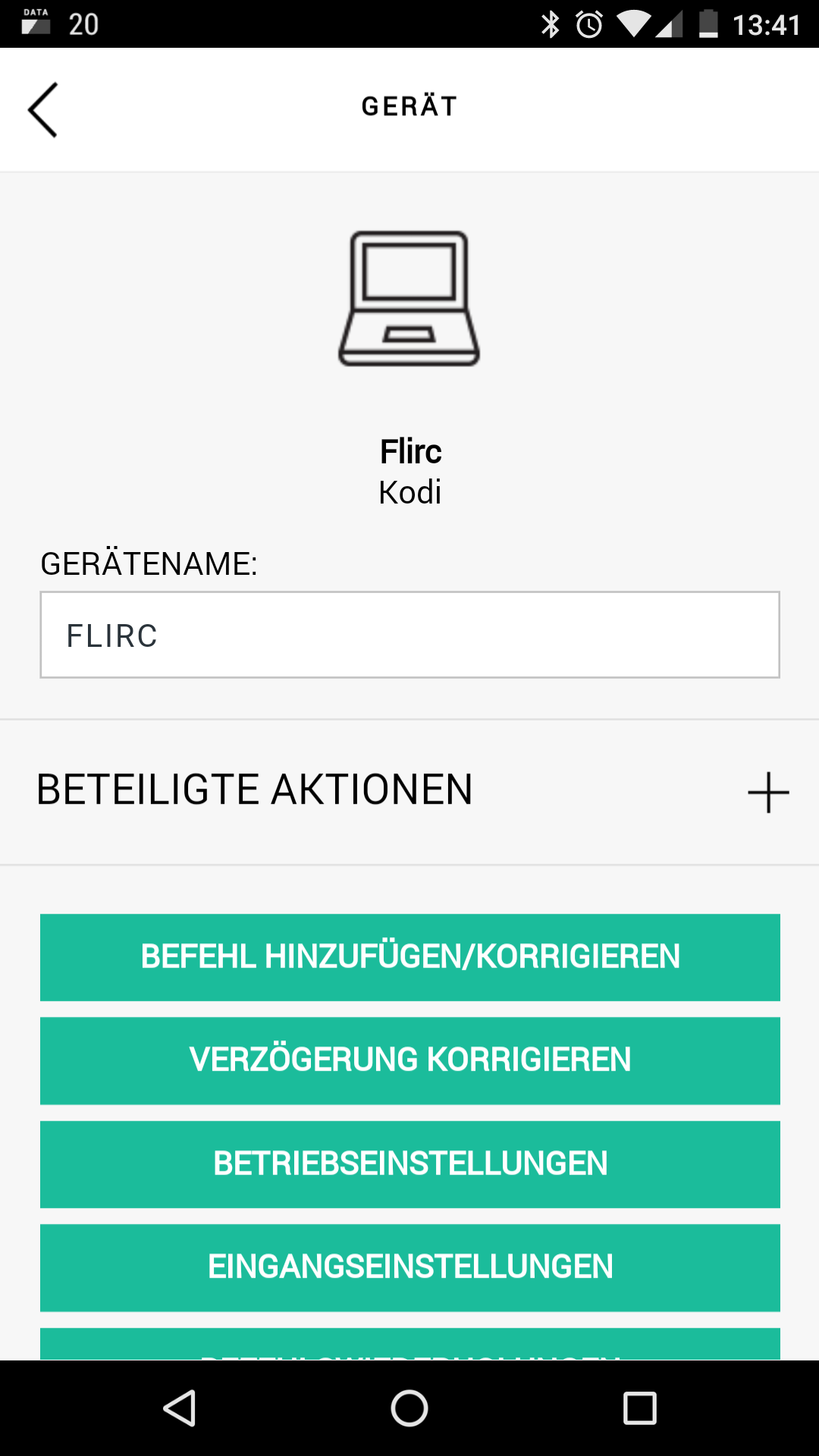
Task: Expand Beteiligte Aktionen with the plus icon
Action: (768, 792)
